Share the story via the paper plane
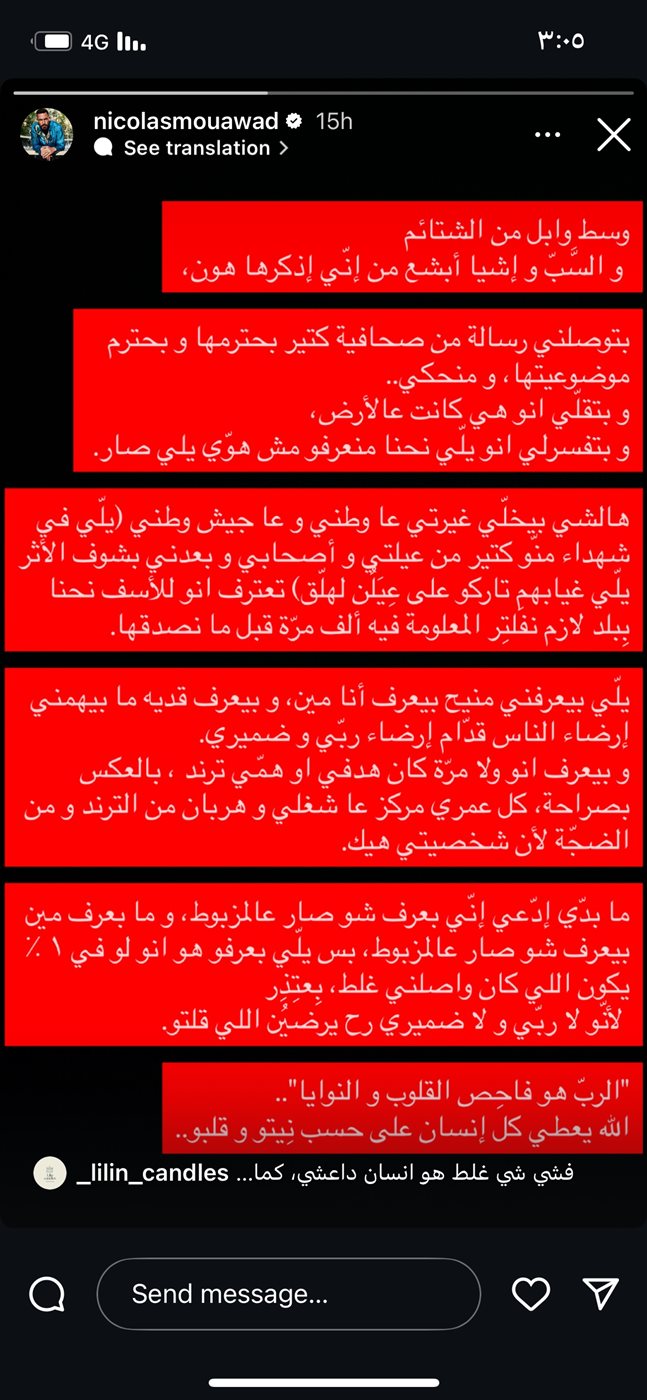 coord(601,1293)
